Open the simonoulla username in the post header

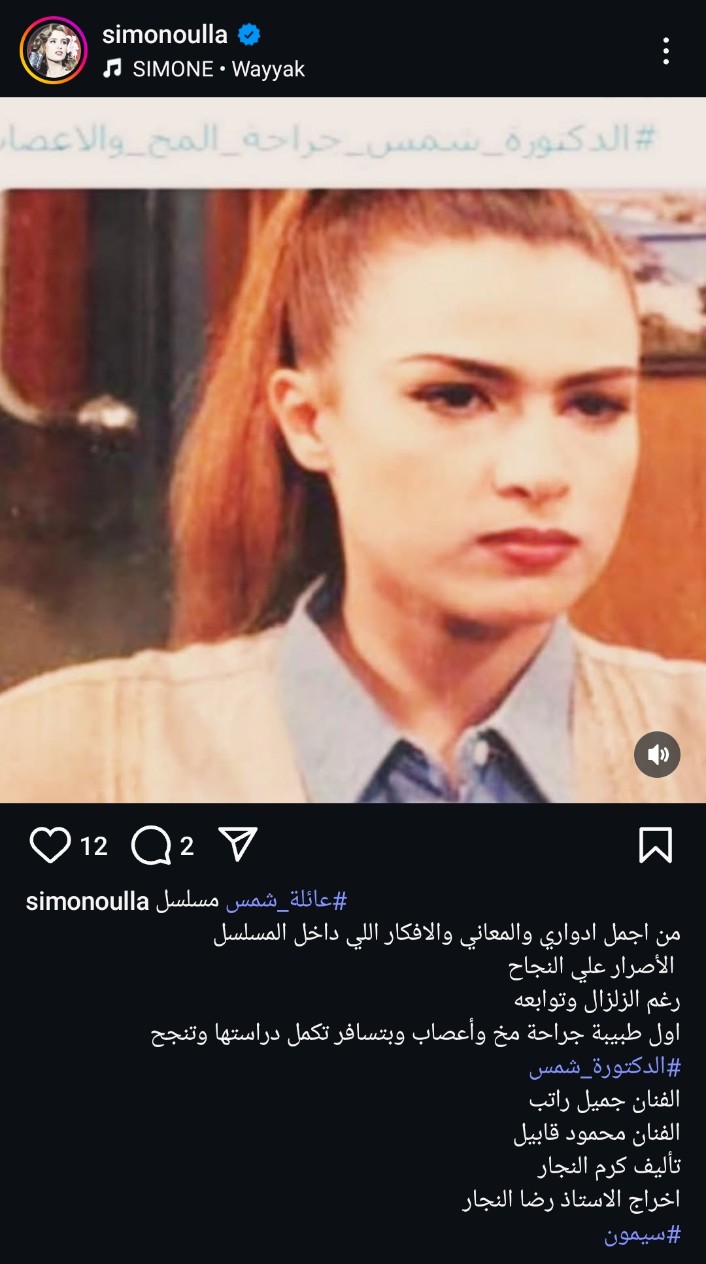(x=165, y=35)
